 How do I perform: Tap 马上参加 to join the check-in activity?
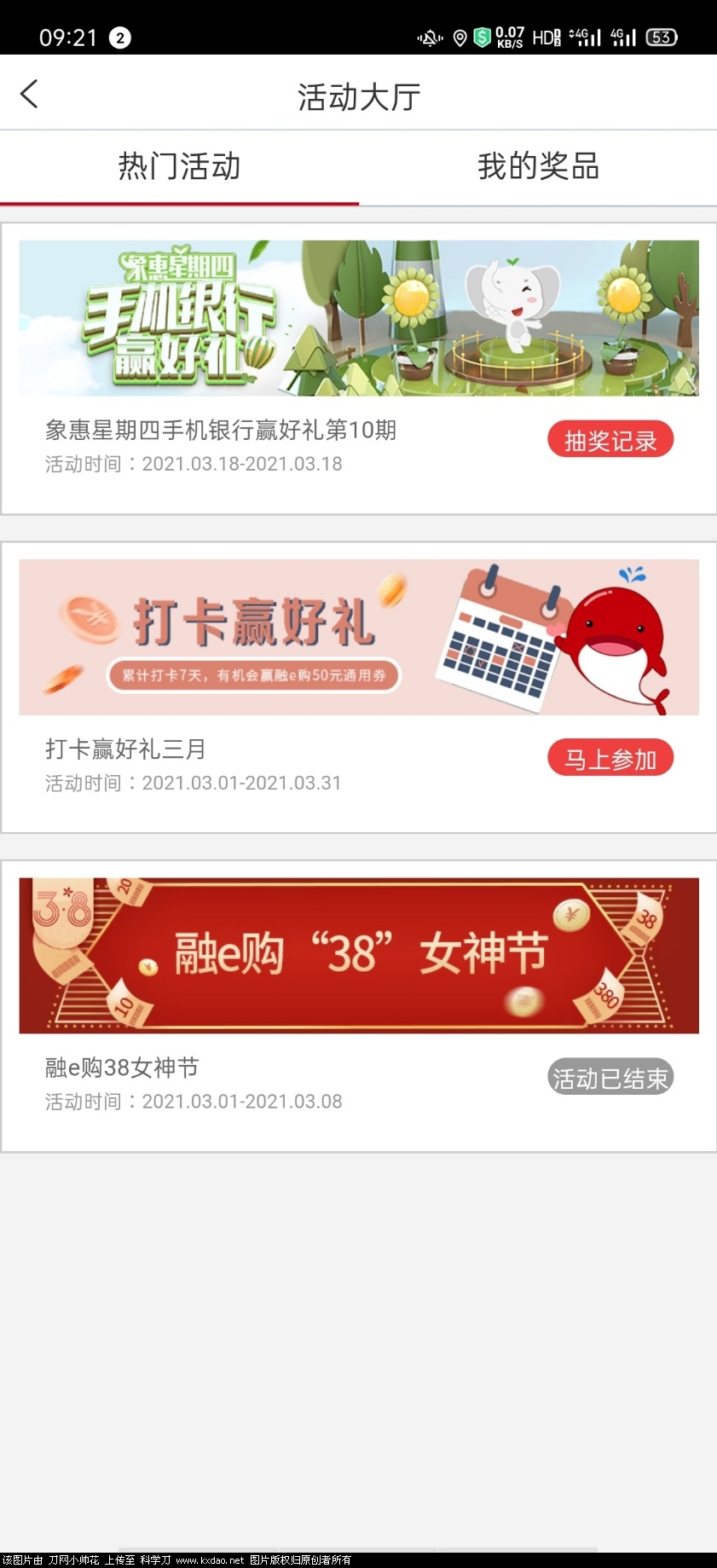point(610,758)
